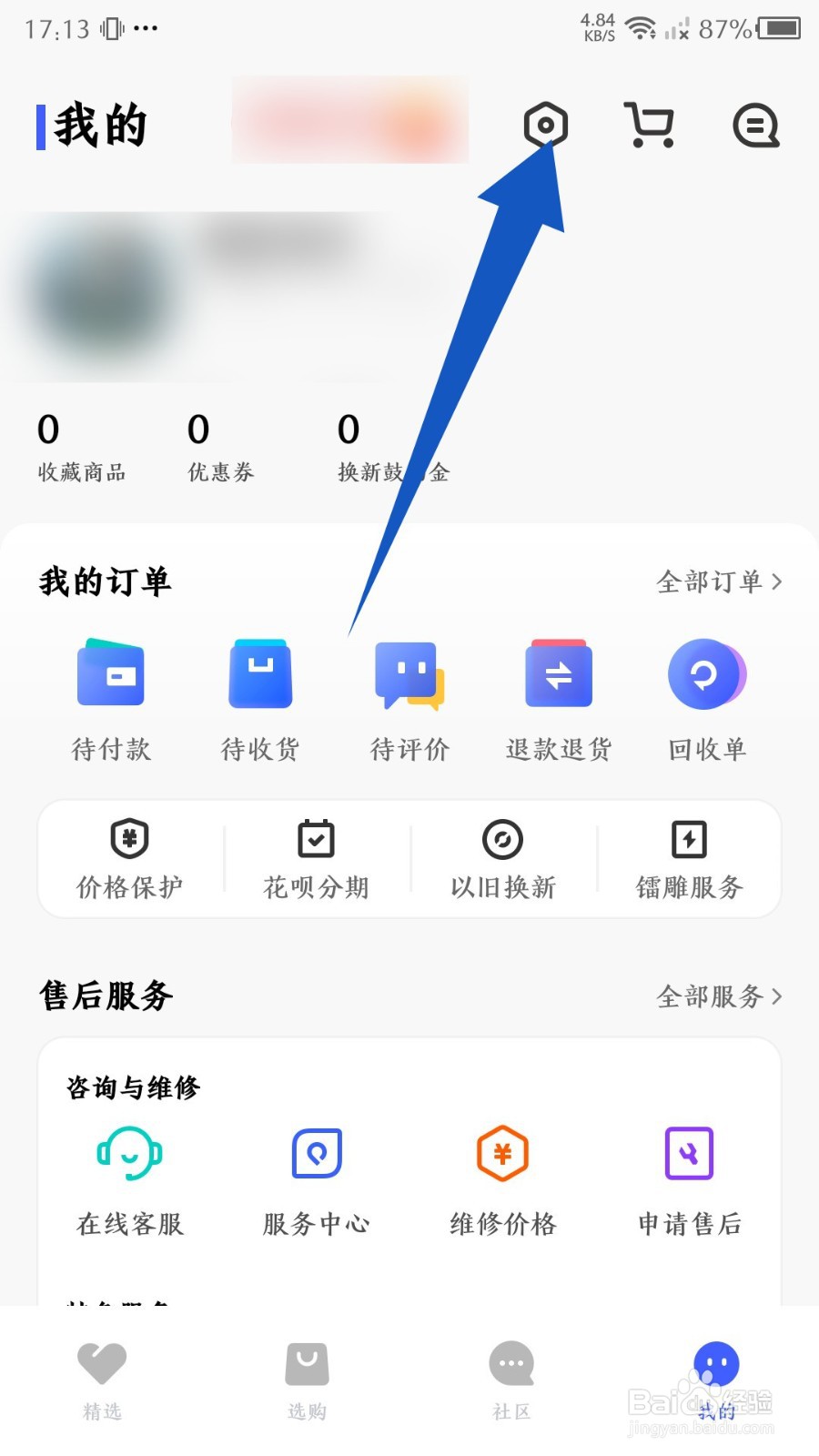Open 镭雕服务 laser engraving service
This screenshot has height=1456, width=819.
click(x=689, y=860)
